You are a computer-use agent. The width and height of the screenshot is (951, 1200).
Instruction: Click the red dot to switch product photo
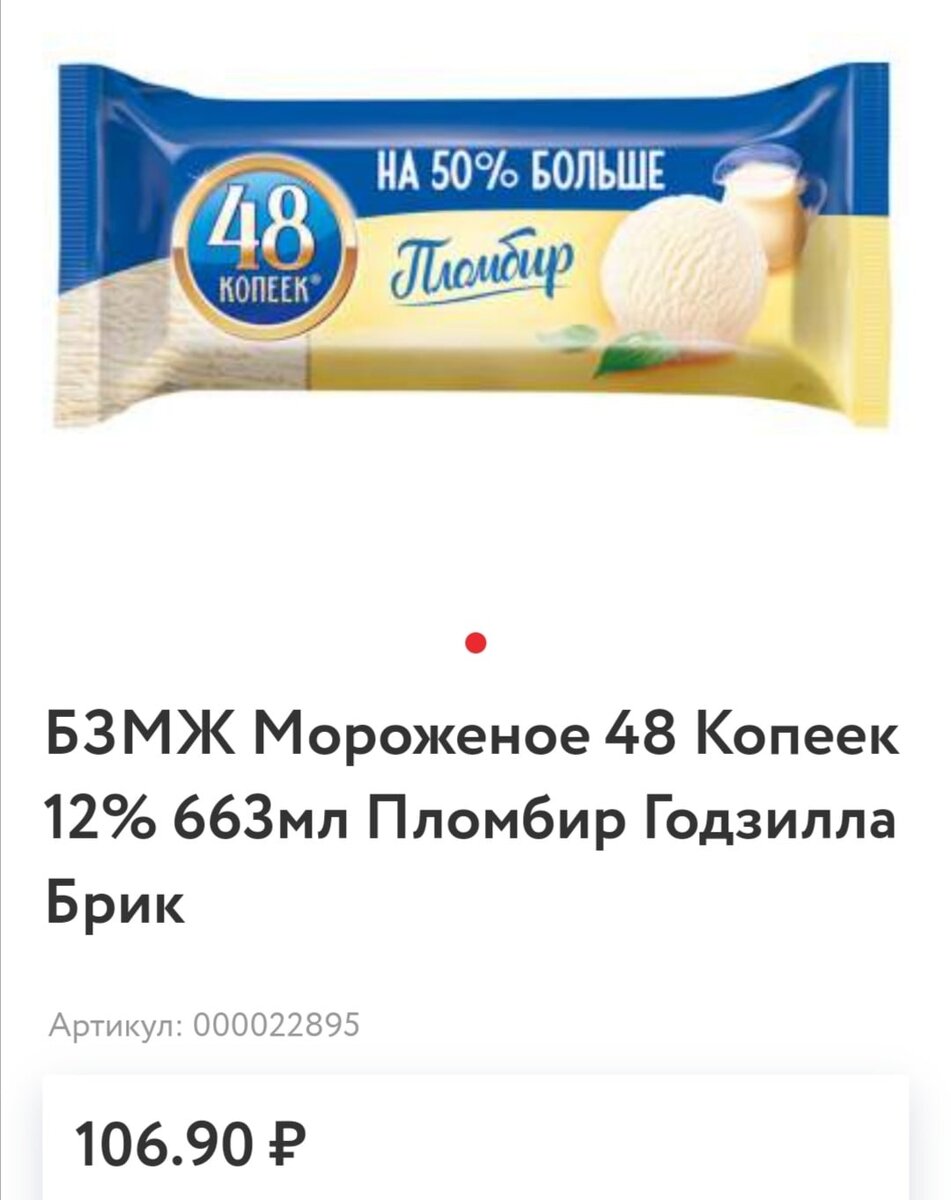pyautogui.click(x=475, y=643)
